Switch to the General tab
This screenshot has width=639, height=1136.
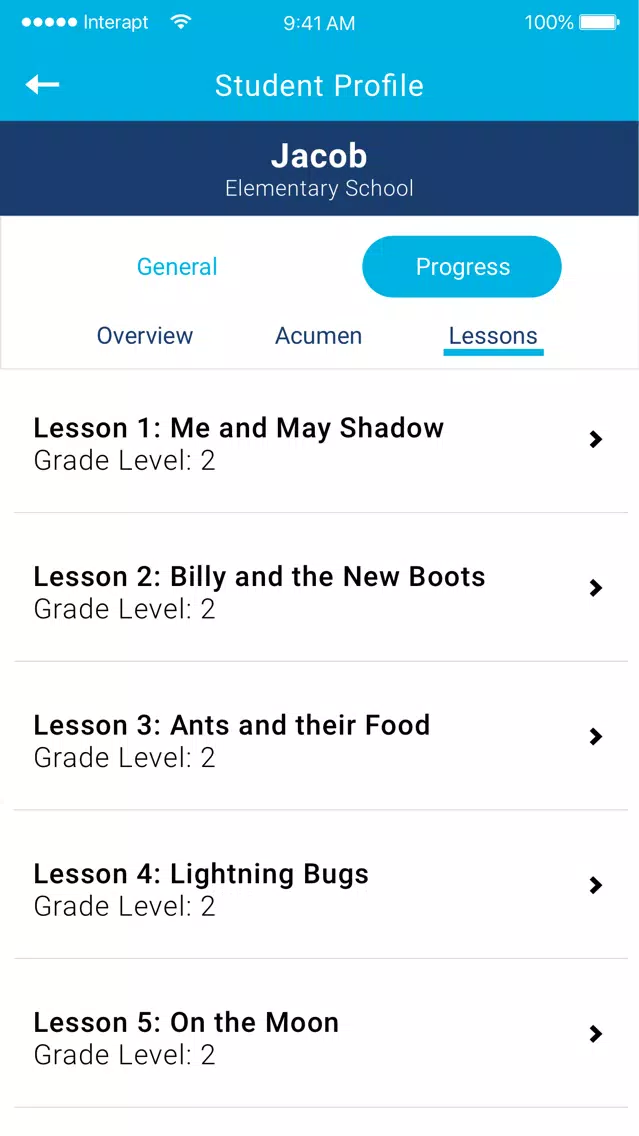[x=177, y=267]
